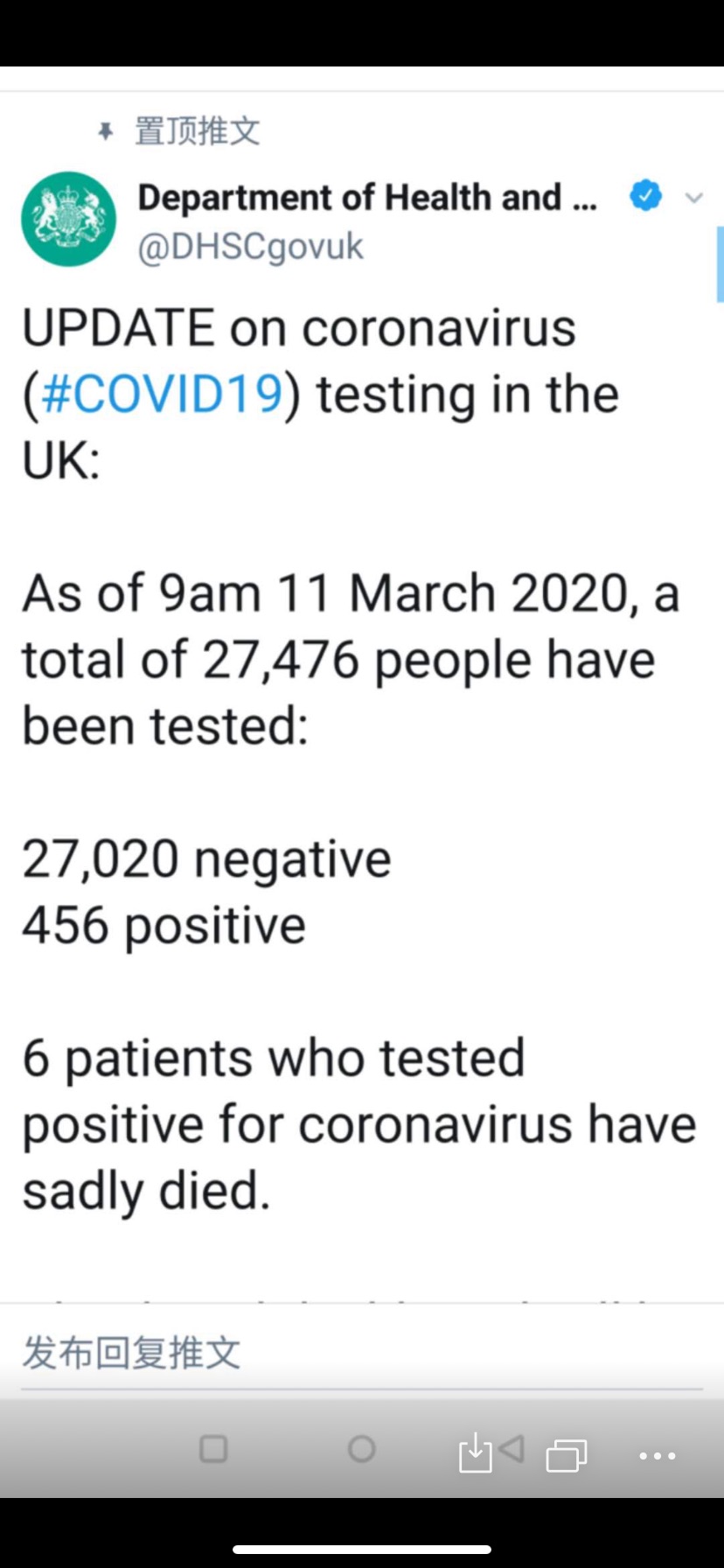Open the Department of Health profile avatar
The image size is (724, 1568).
(x=69, y=220)
